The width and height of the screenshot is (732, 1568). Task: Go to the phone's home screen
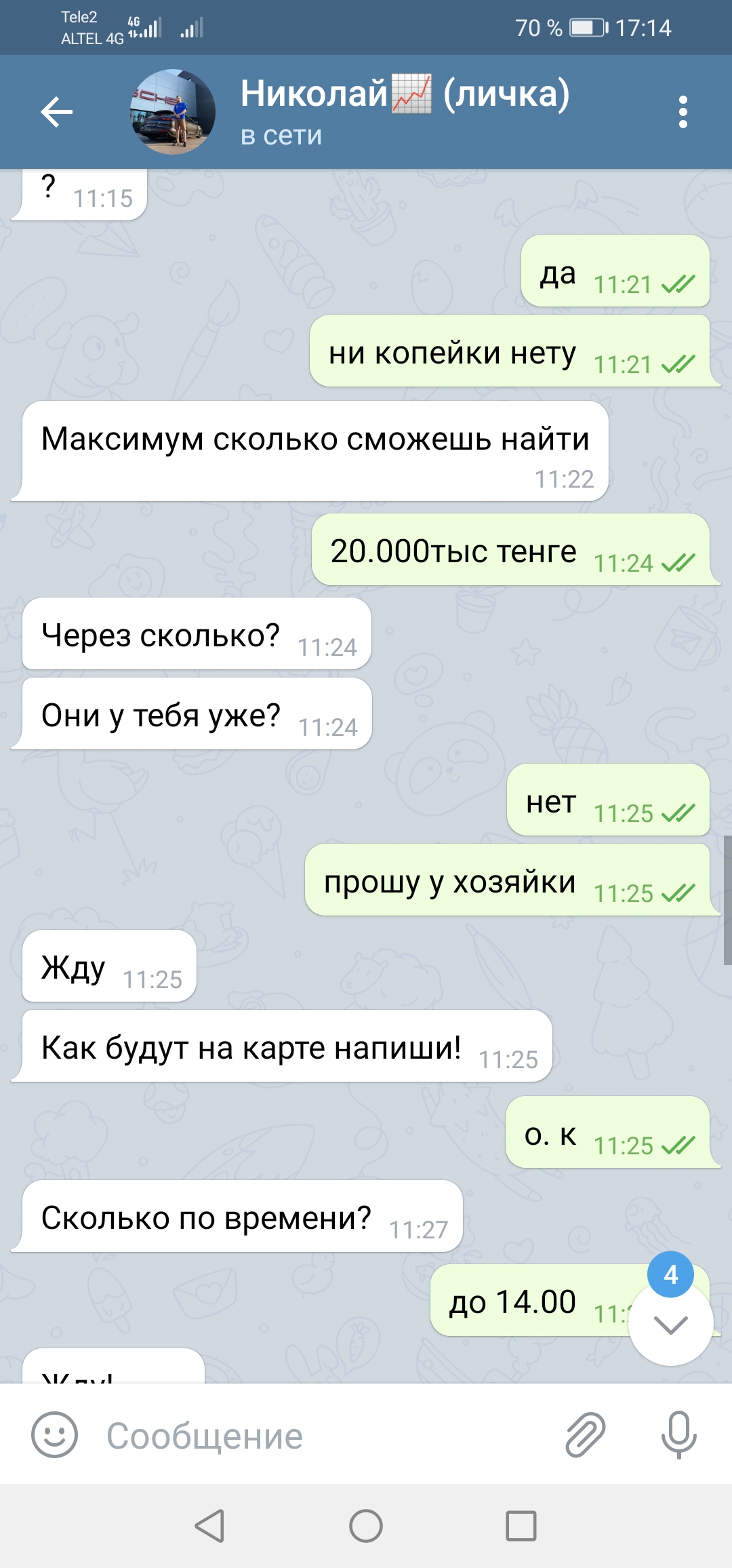(x=366, y=1526)
